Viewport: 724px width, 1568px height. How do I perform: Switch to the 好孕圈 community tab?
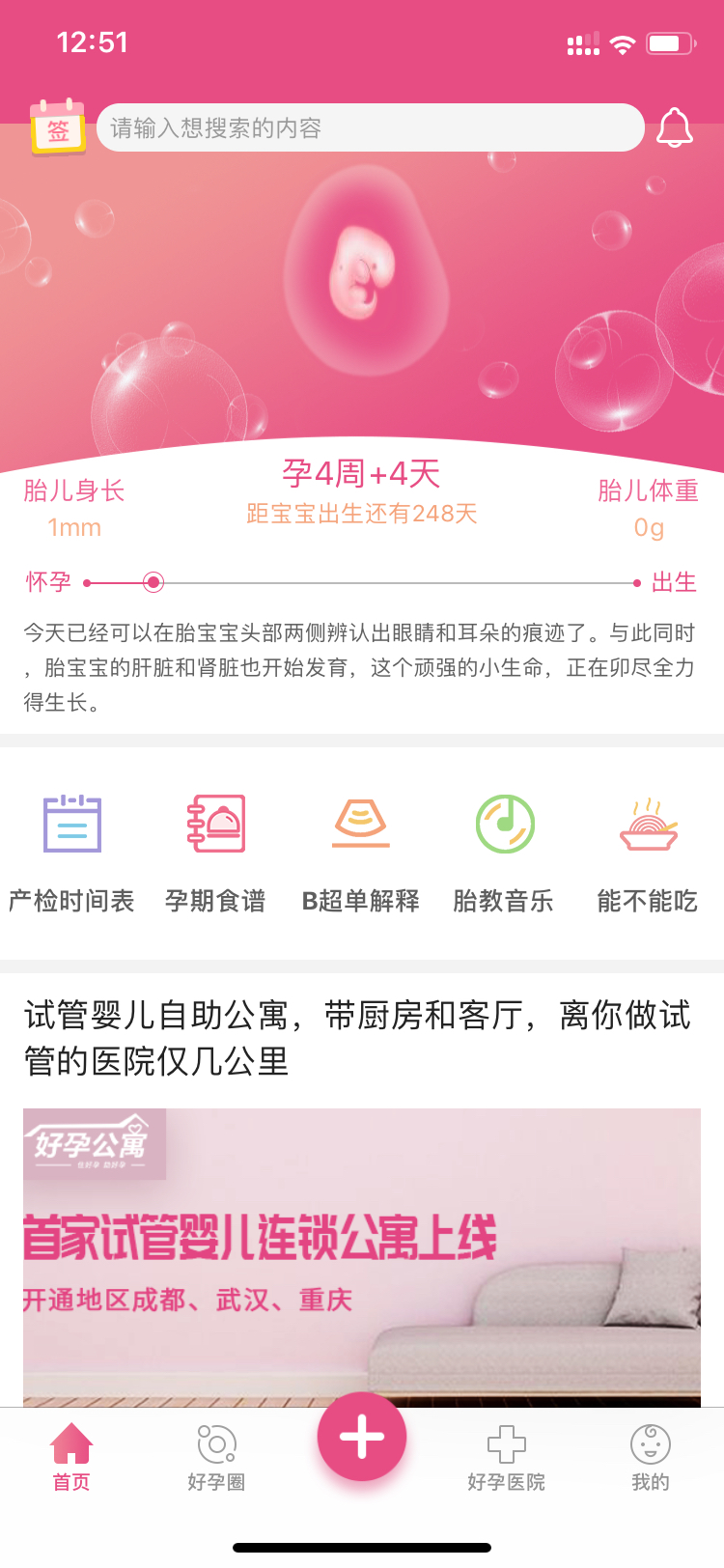[216, 1457]
